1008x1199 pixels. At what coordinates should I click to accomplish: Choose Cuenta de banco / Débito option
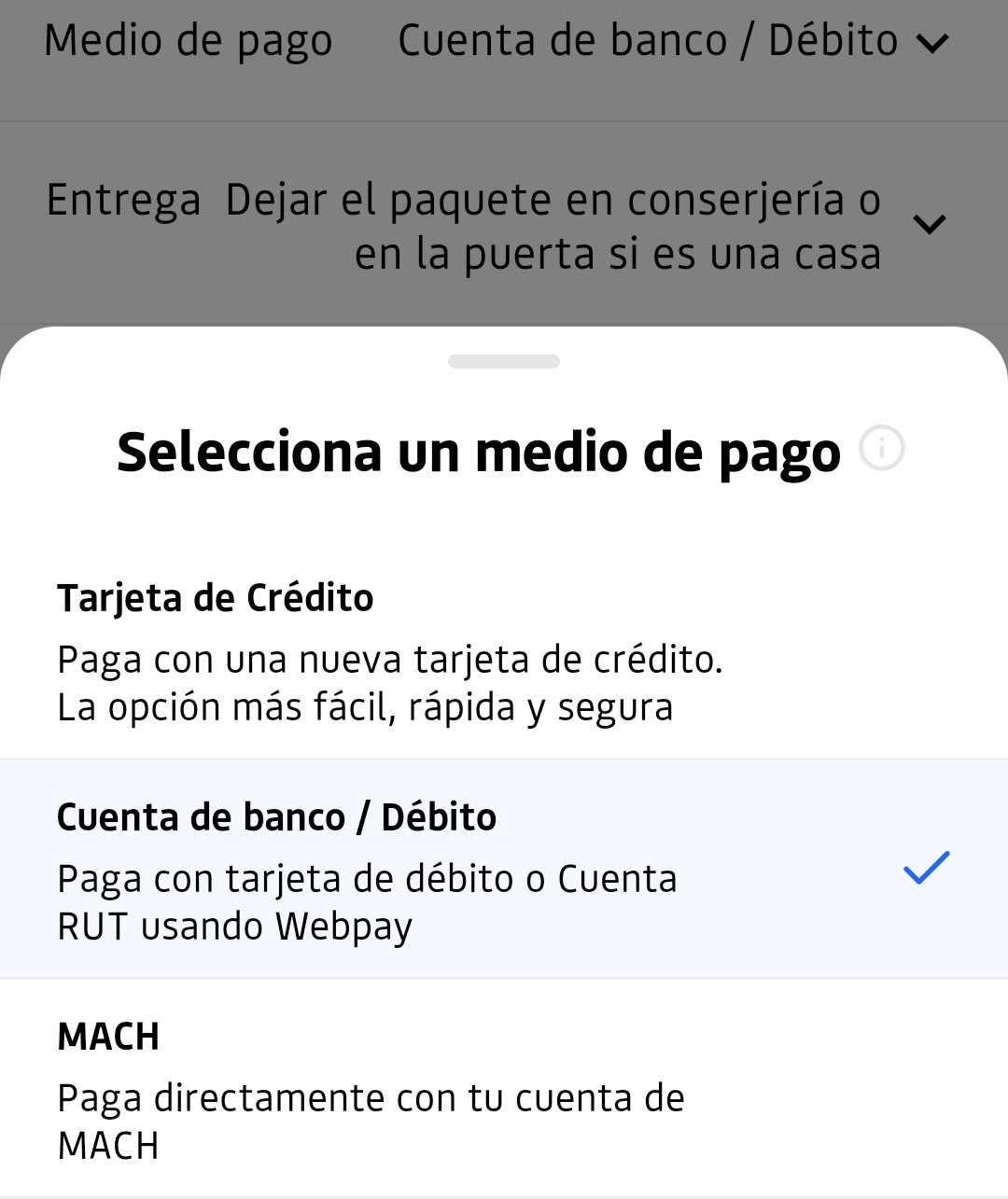pyautogui.click(x=504, y=870)
